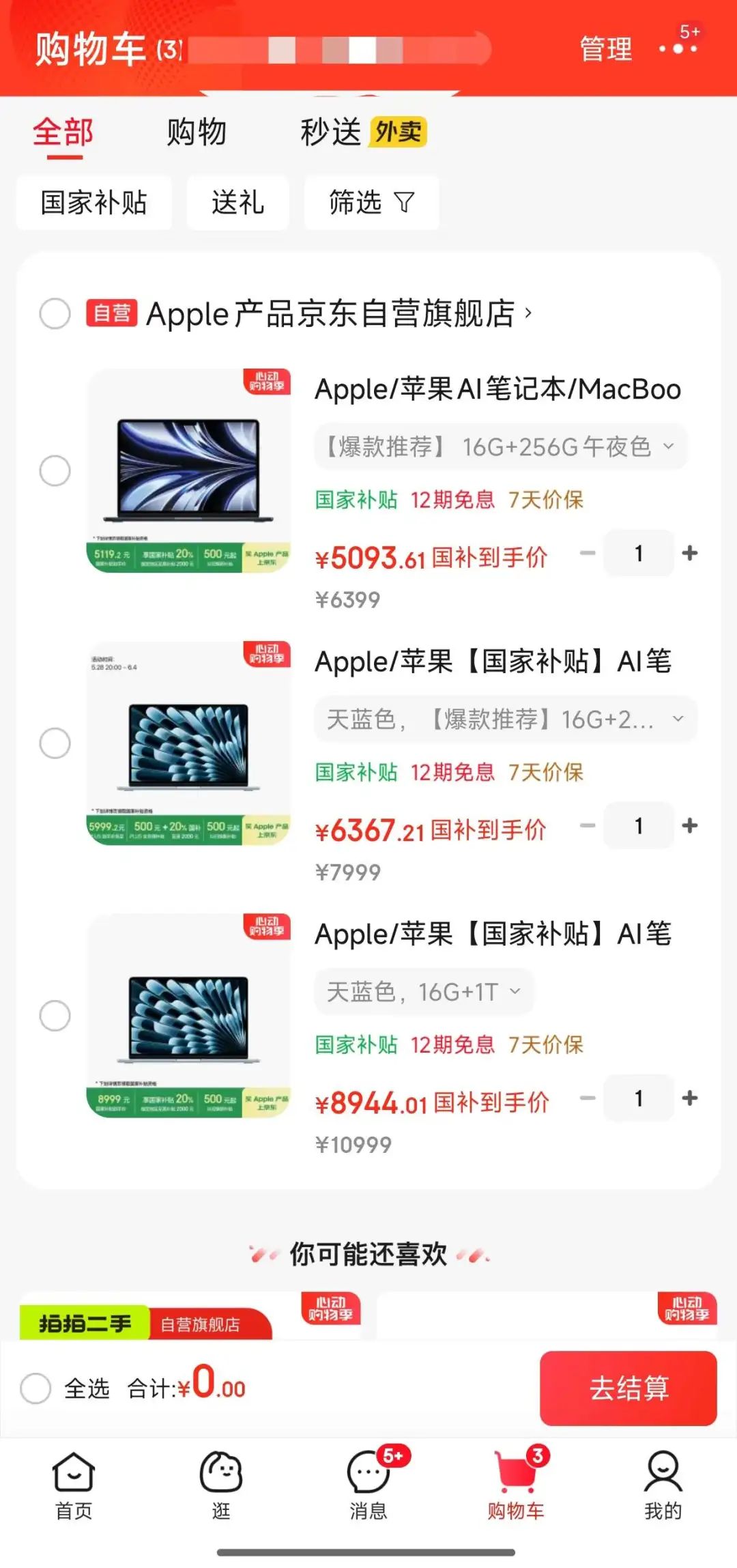This screenshot has width=737, height=1568.
Task: Select the ¥6367.21 天蓝色 MacBook item
Action: (x=55, y=743)
